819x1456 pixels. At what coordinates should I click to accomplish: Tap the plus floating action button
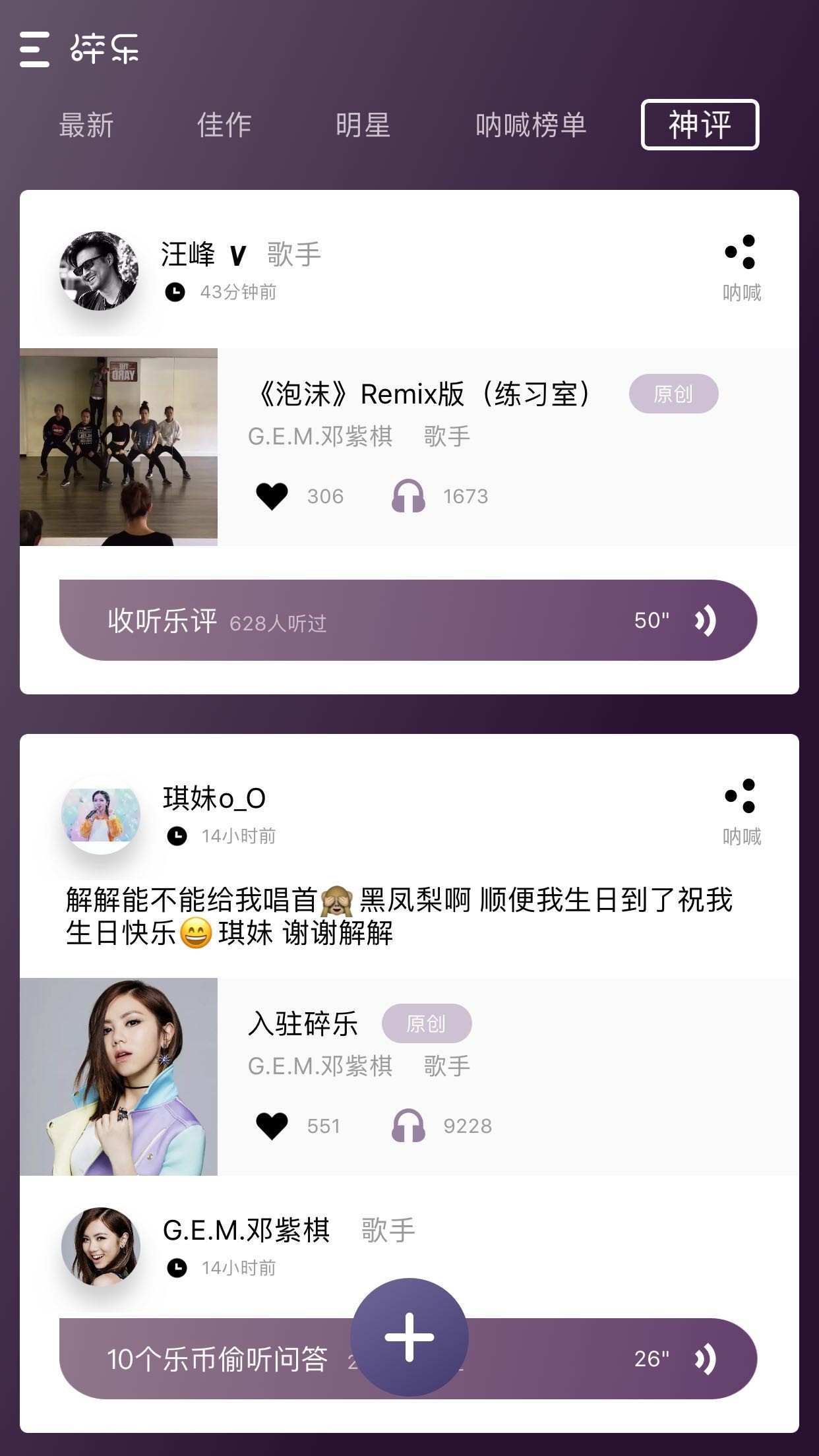[x=409, y=1337]
